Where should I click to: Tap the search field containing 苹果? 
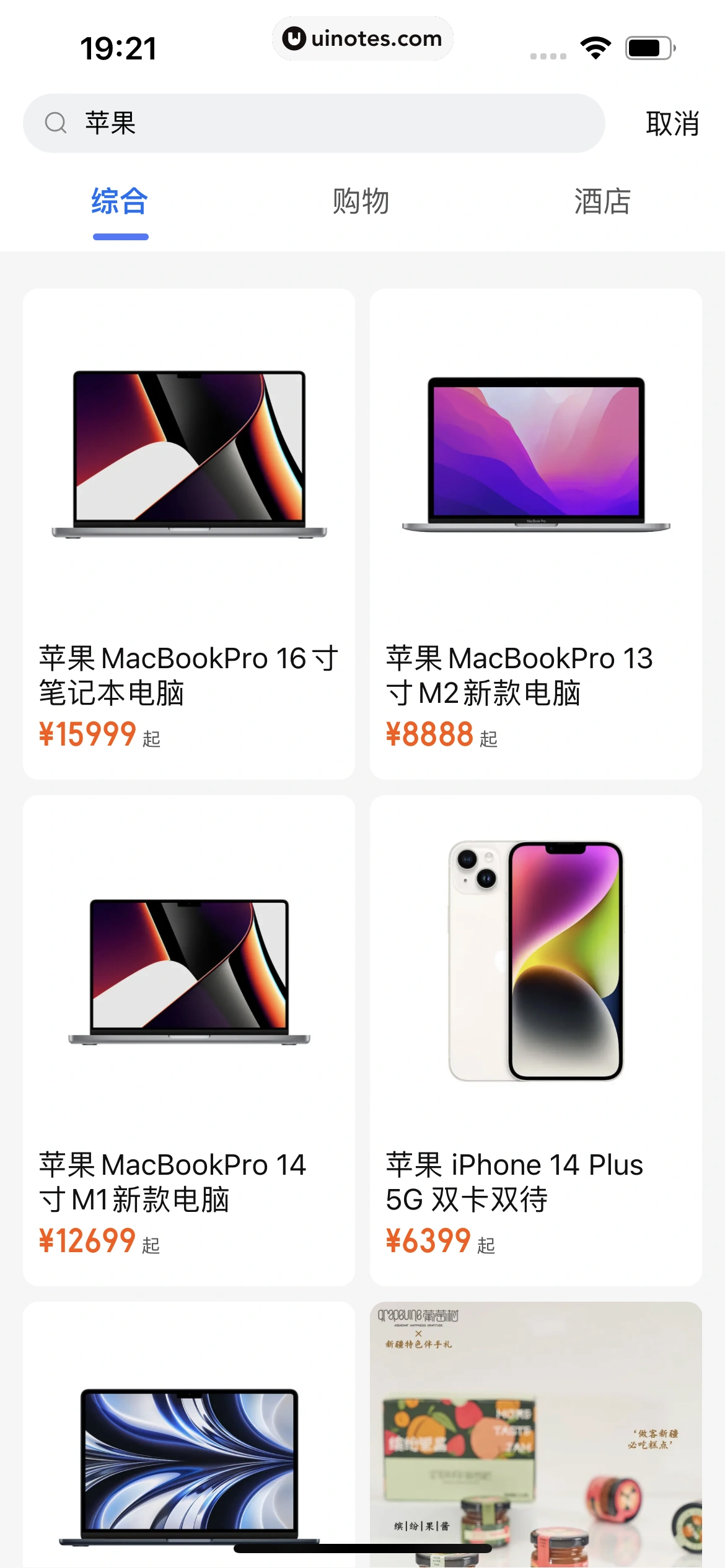tap(314, 123)
